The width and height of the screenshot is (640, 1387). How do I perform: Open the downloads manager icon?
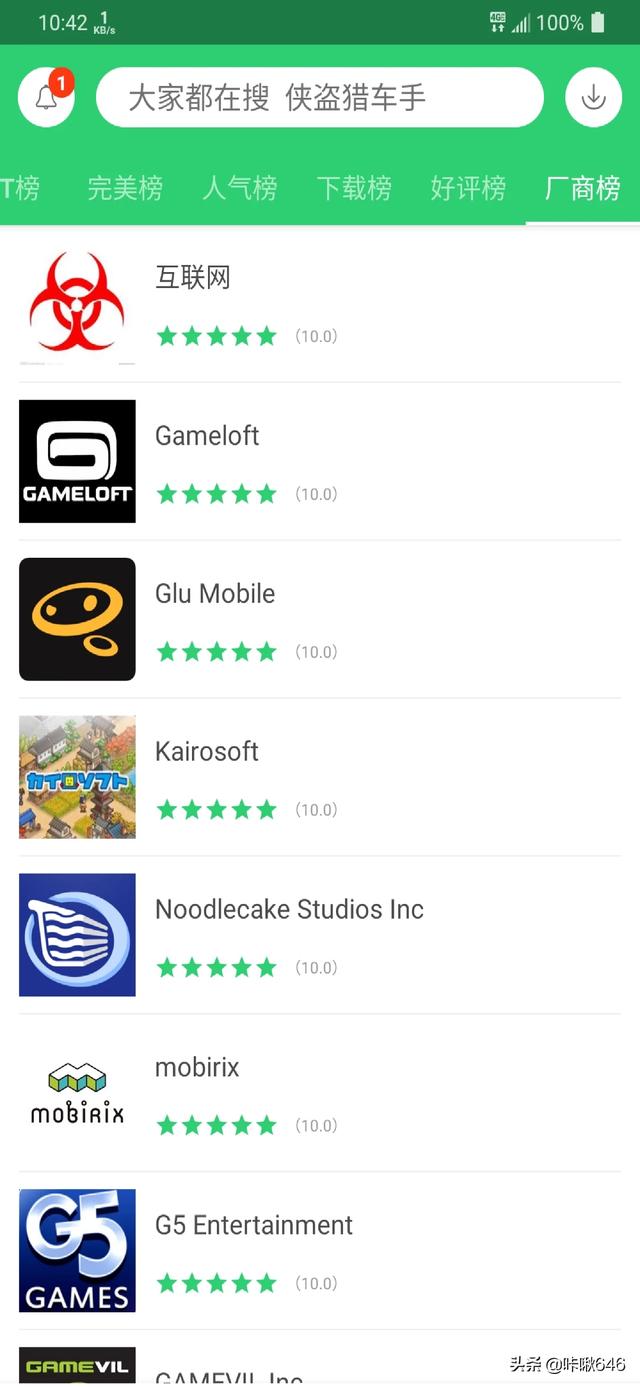click(x=593, y=97)
